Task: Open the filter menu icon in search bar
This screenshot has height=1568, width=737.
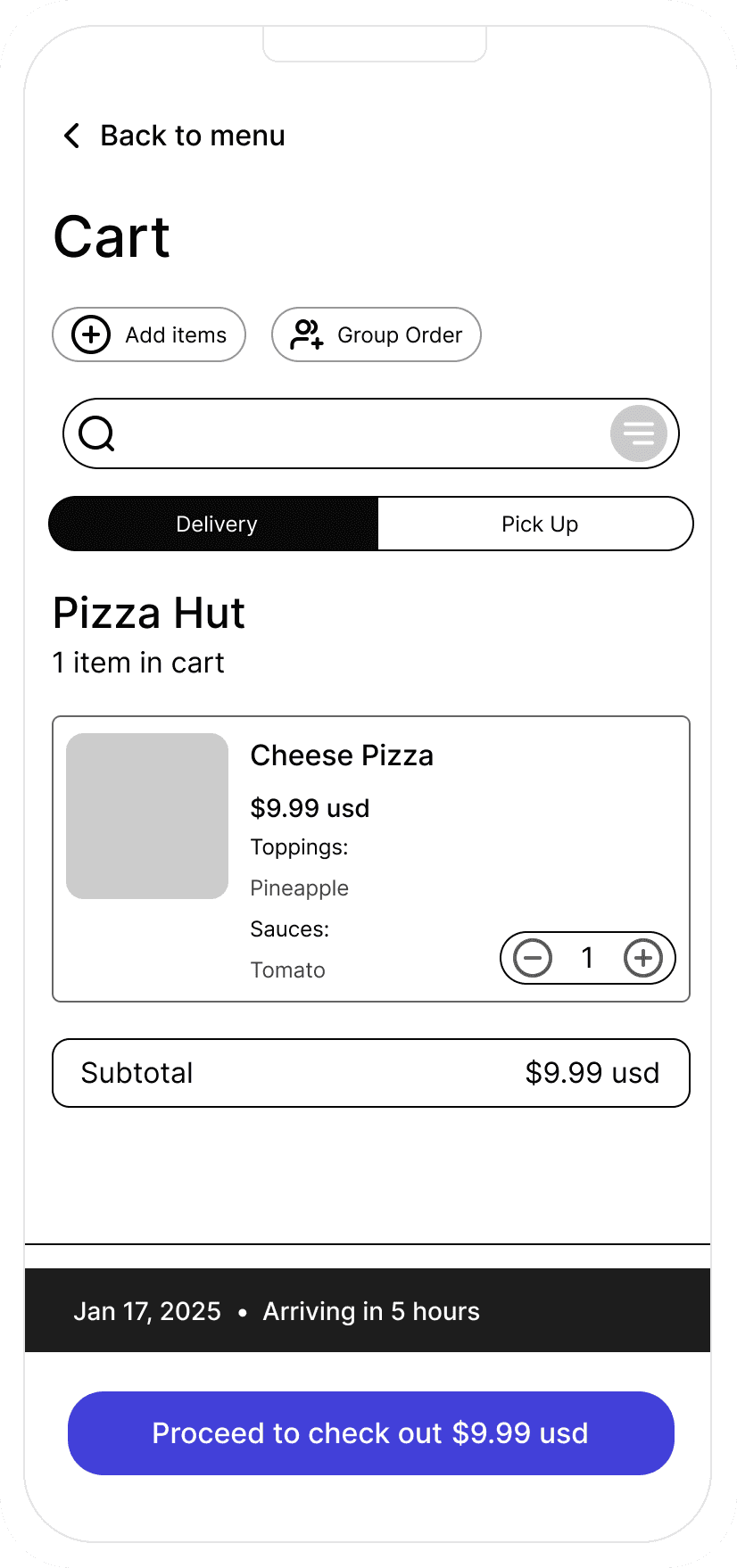Action: click(639, 433)
